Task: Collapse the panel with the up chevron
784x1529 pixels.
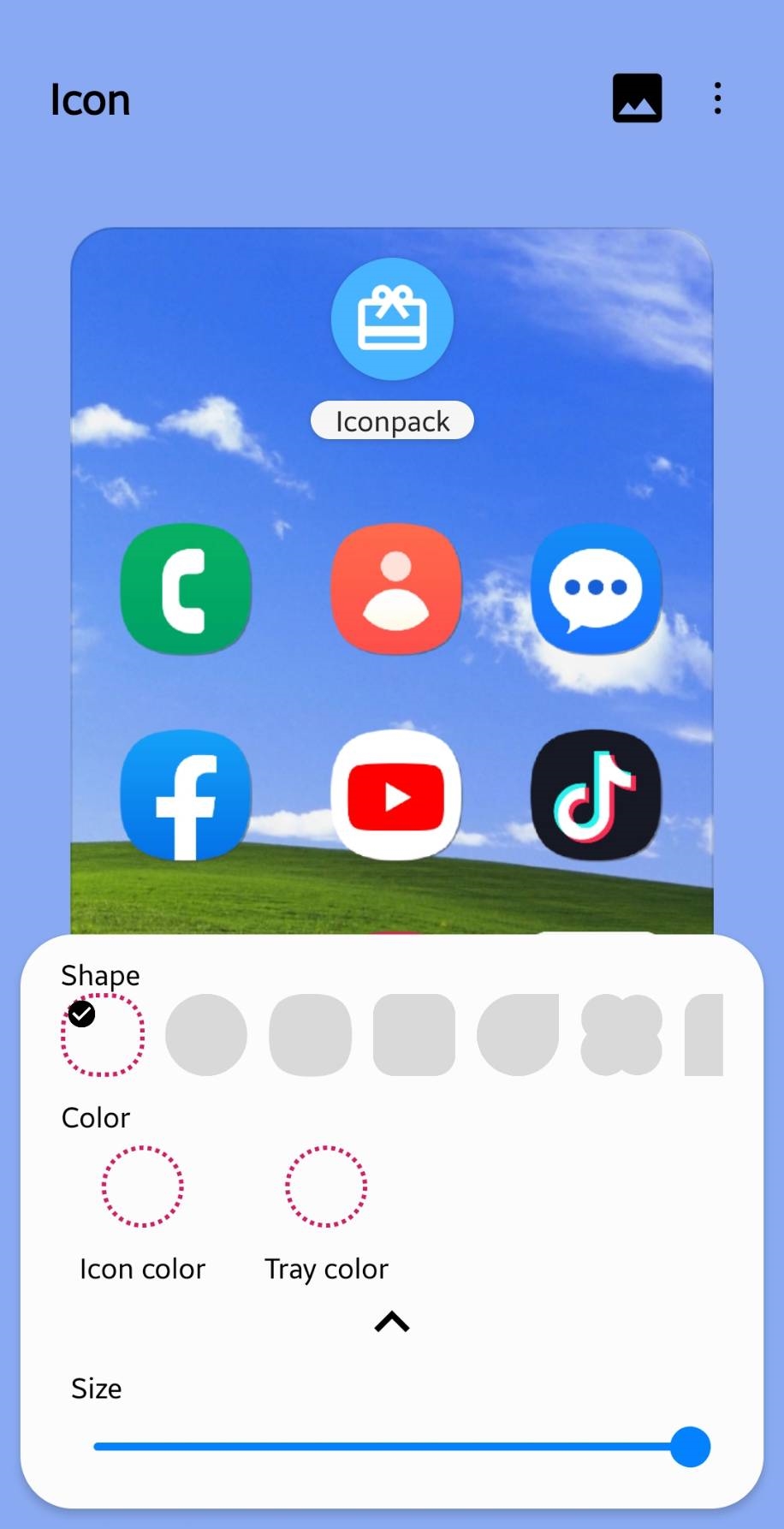Action: tap(392, 1322)
